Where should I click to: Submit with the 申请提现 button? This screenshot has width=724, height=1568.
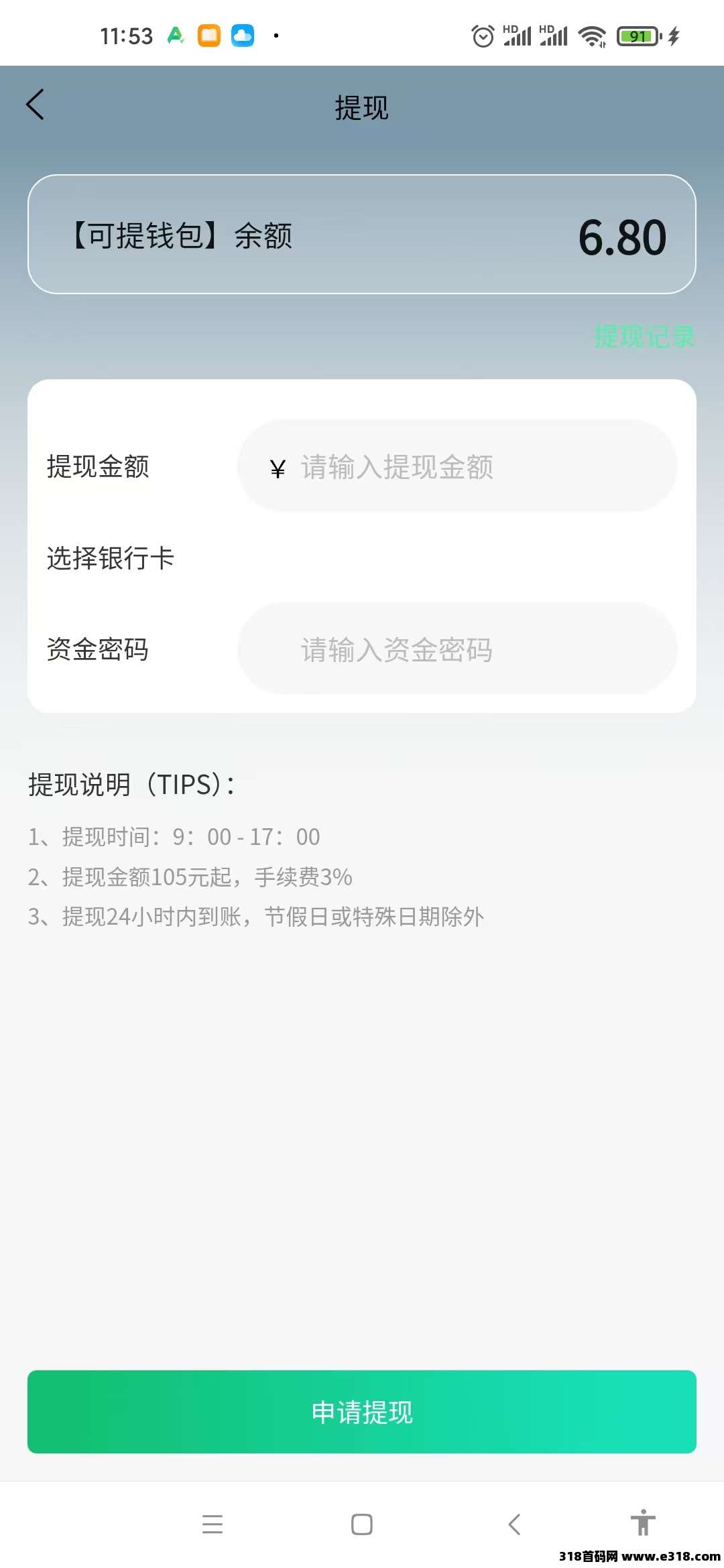click(x=362, y=1411)
